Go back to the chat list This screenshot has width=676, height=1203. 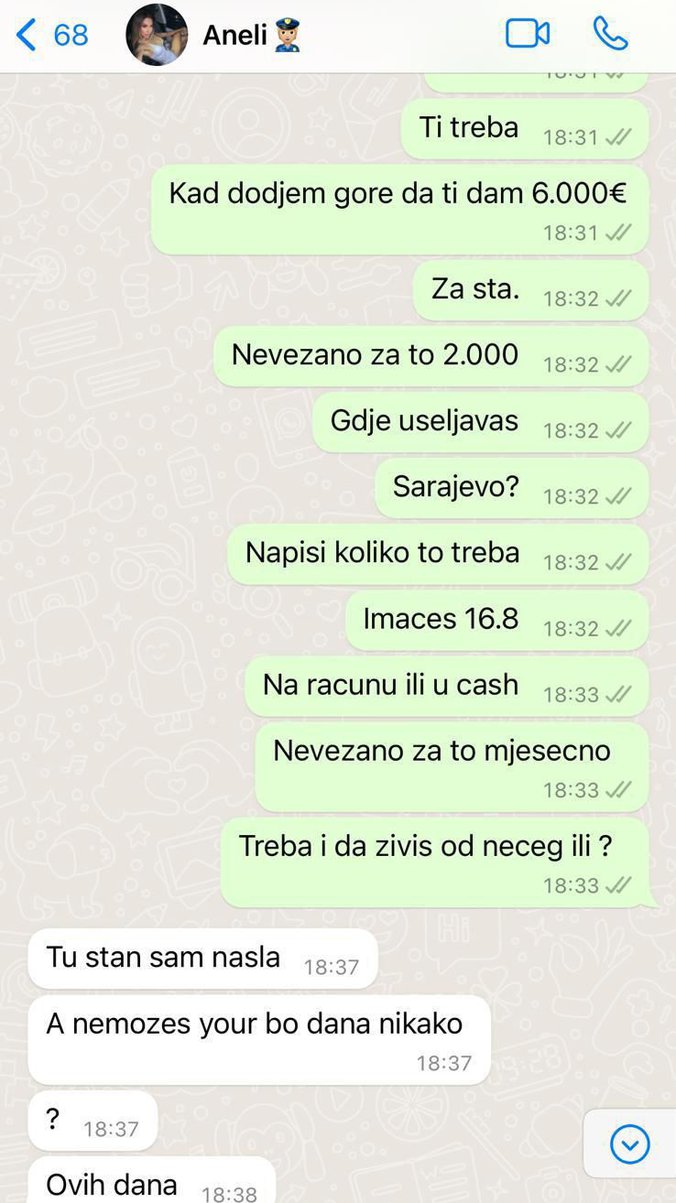click(x=52, y=35)
